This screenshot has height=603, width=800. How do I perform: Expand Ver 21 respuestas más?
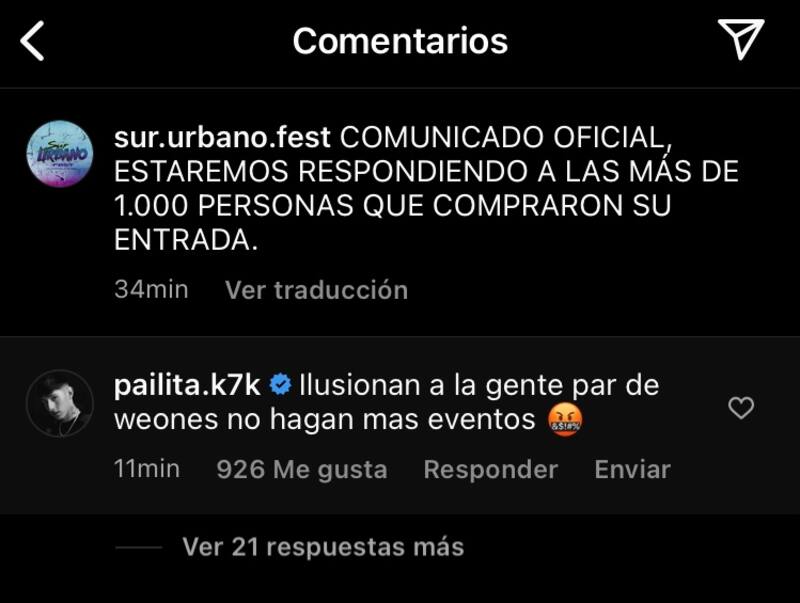point(323,547)
